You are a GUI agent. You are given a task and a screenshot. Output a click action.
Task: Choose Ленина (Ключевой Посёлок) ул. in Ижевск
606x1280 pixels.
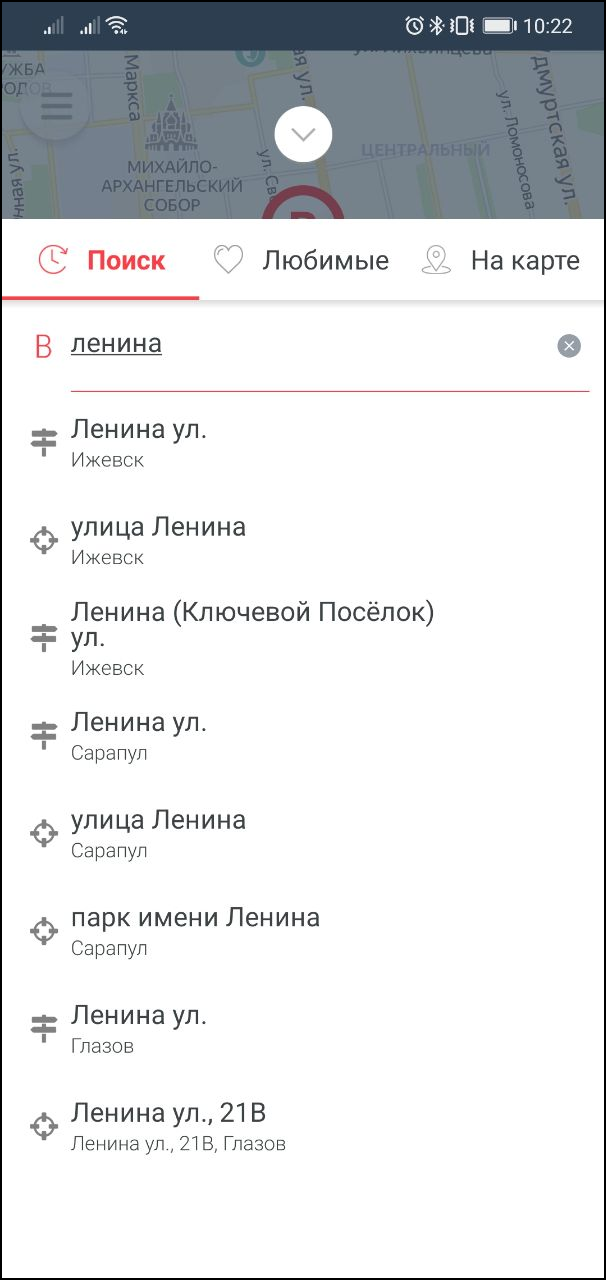click(x=303, y=637)
